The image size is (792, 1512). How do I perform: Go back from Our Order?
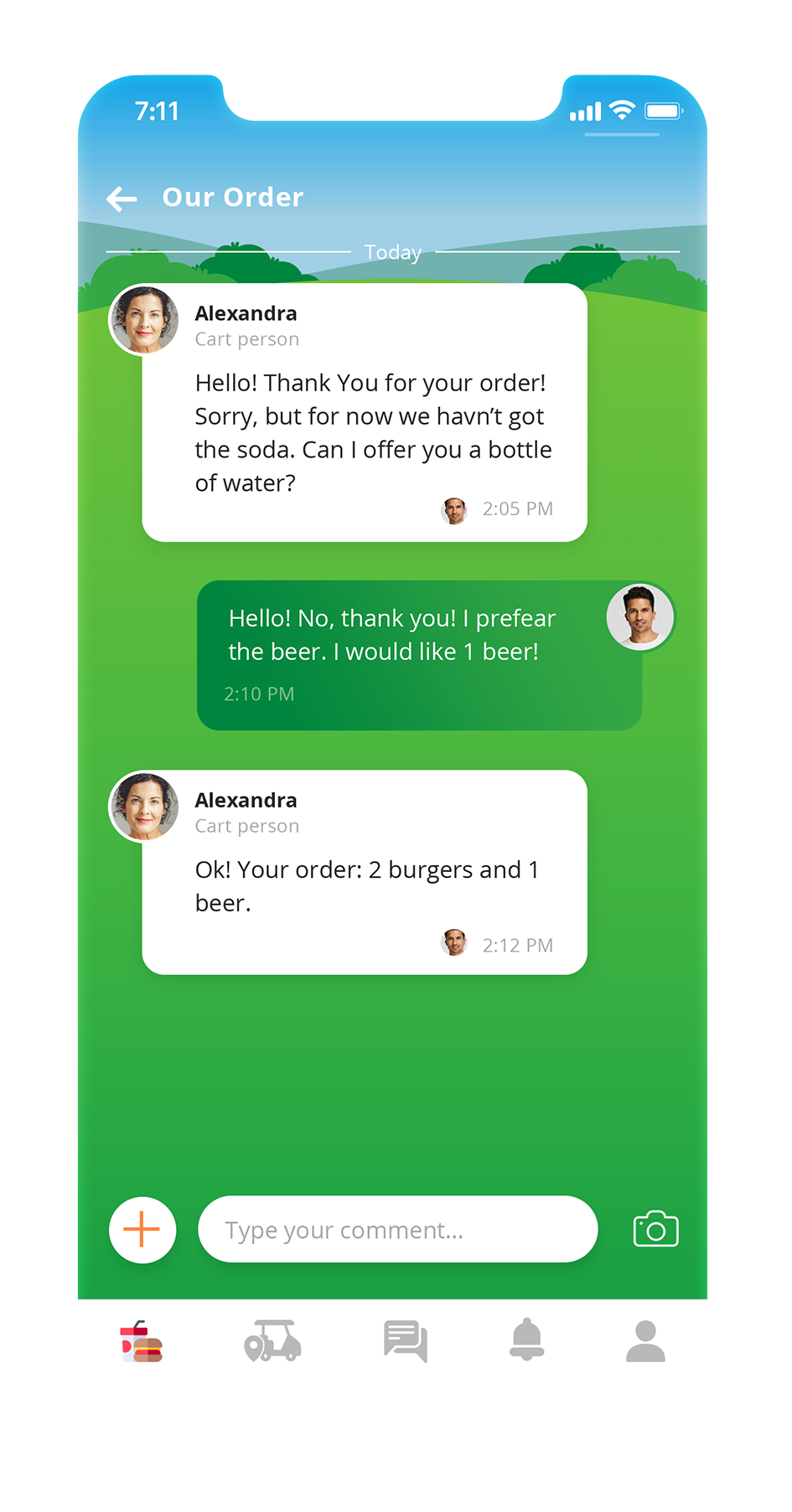coord(122,199)
